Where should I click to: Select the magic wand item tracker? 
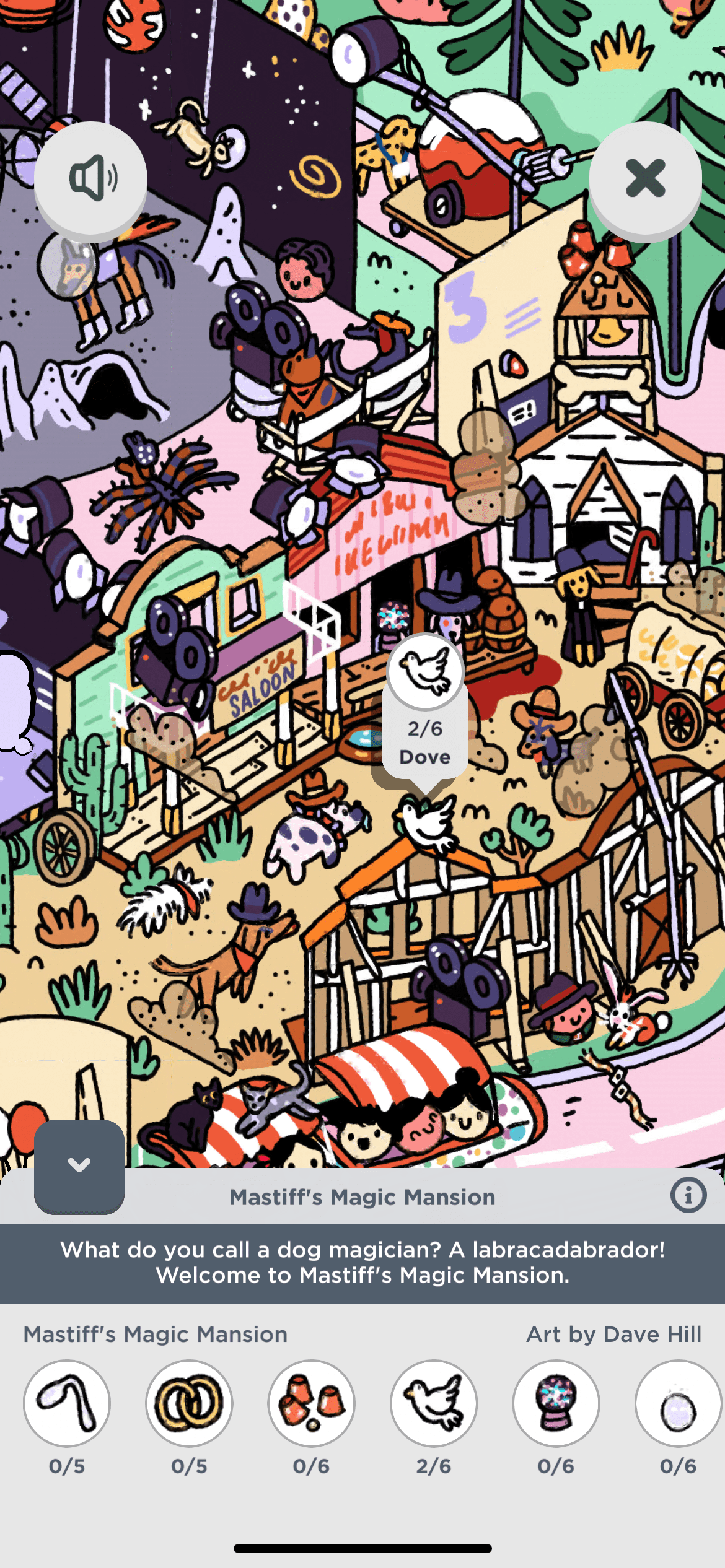pyautogui.click(x=67, y=1403)
